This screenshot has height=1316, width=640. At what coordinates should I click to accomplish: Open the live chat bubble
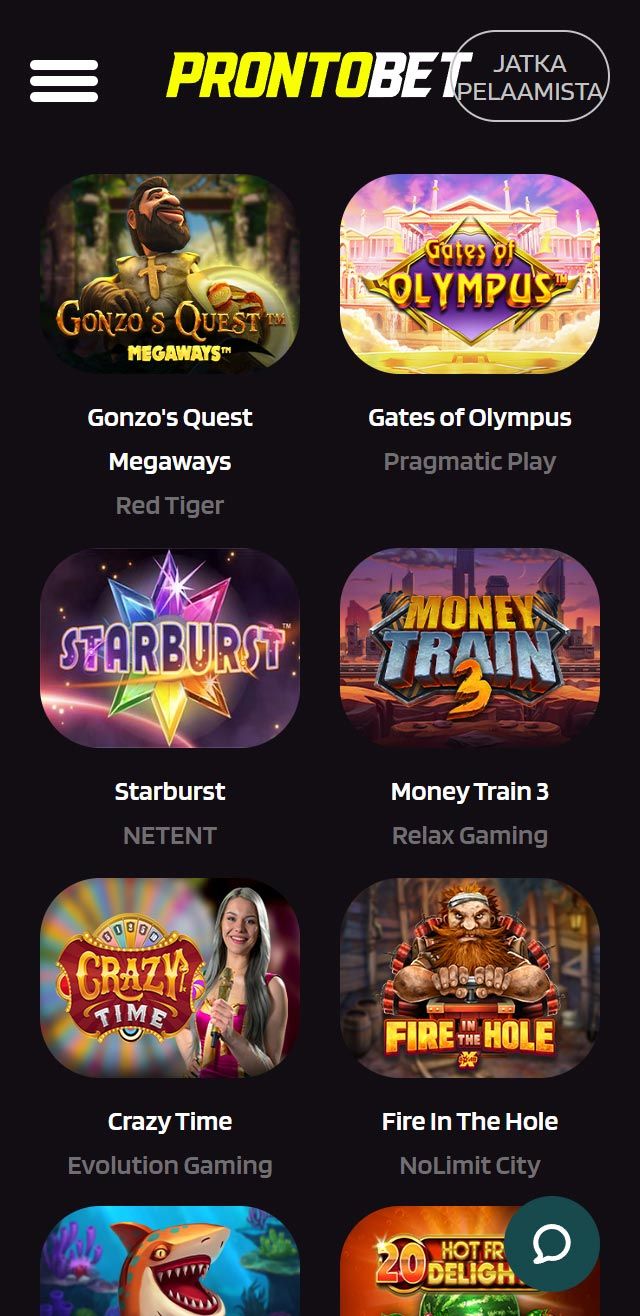coord(551,1244)
